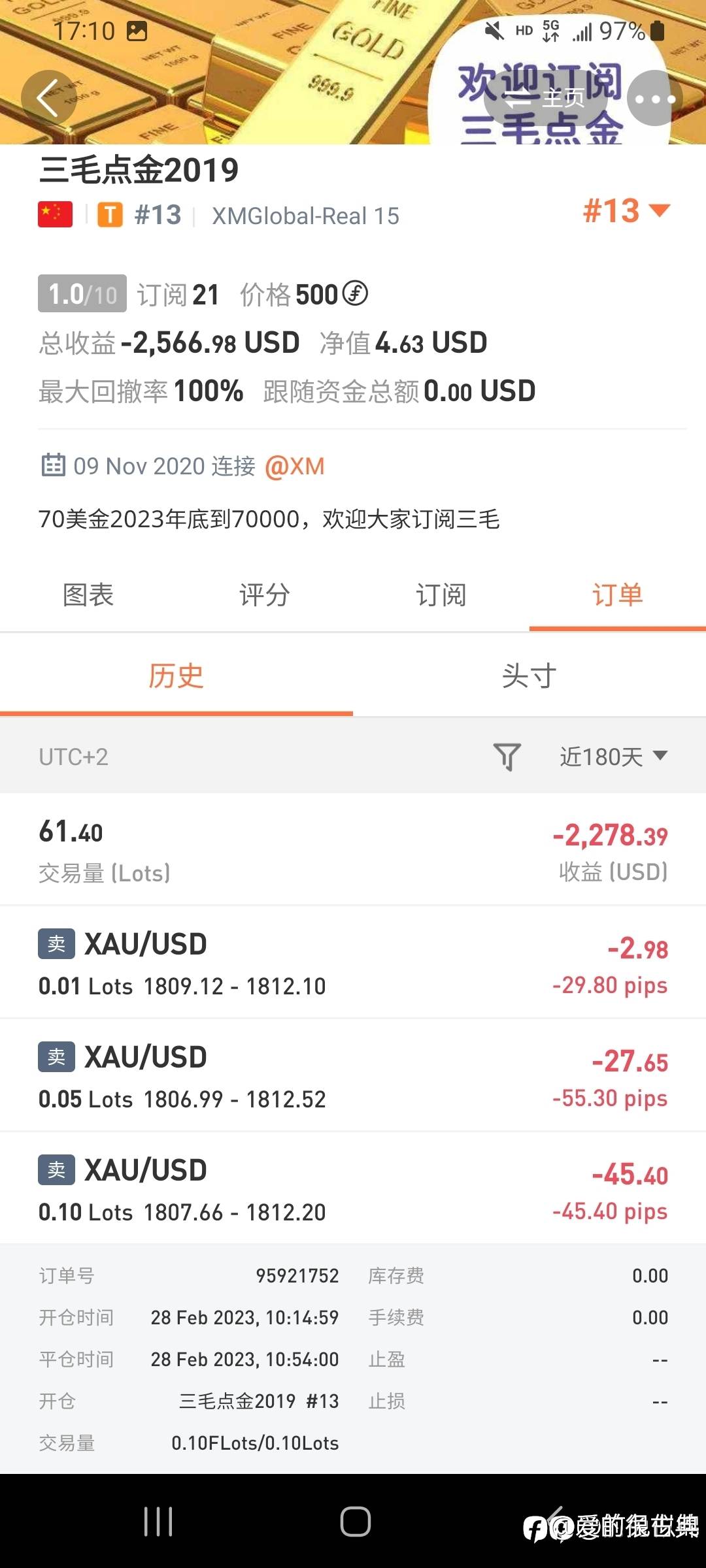Tap the system home button

(x=355, y=1521)
